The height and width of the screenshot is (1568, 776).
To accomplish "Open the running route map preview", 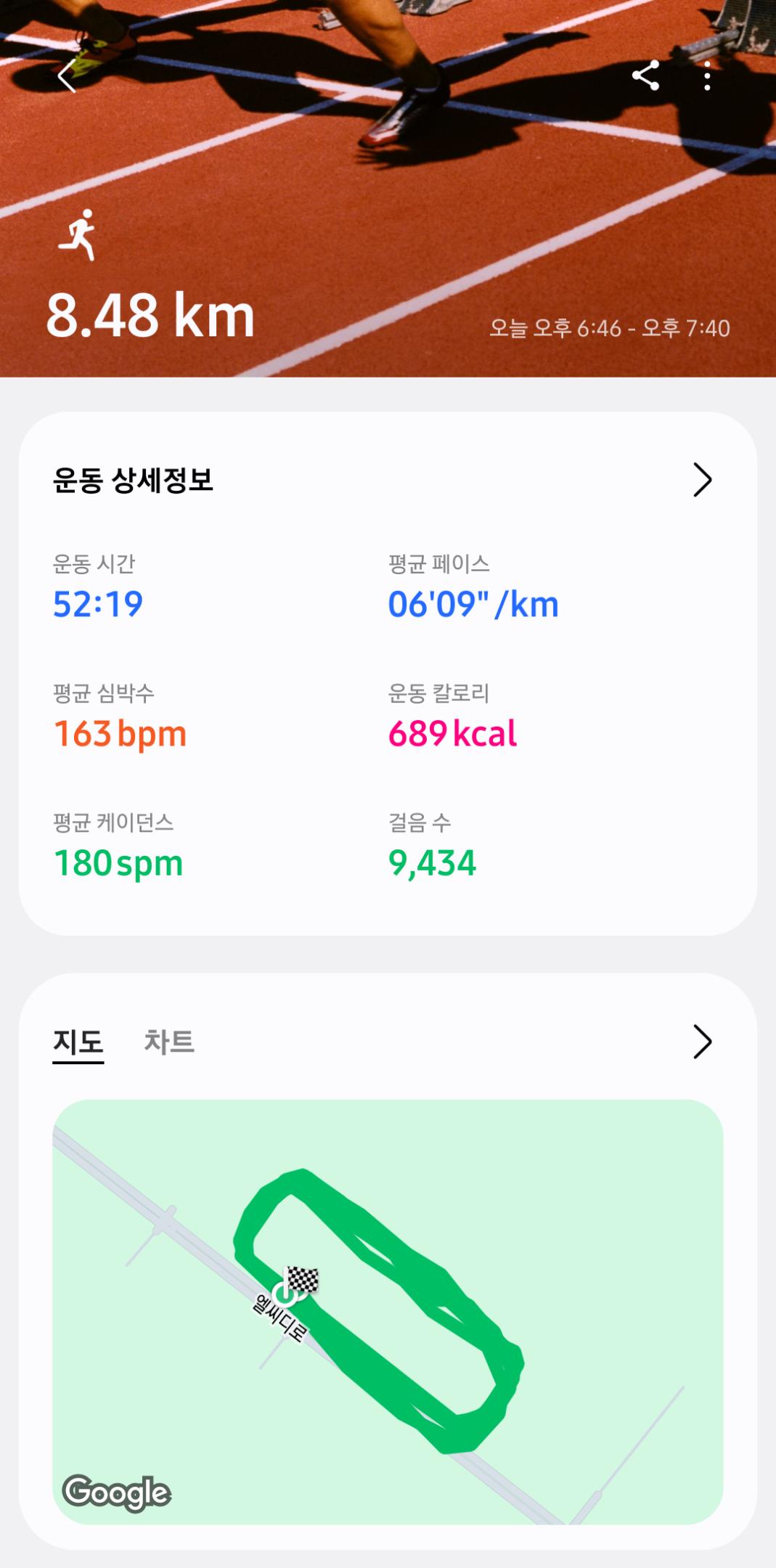I will tap(388, 1311).
